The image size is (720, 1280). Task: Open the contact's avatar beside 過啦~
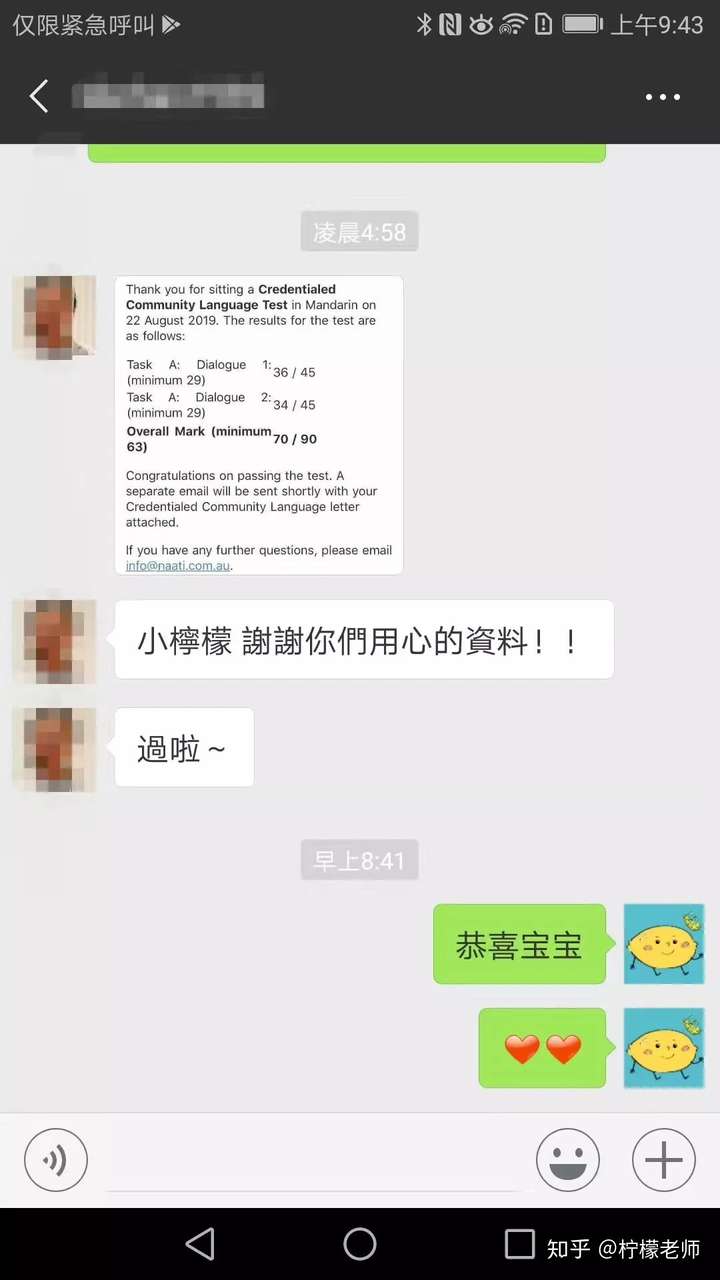pos(54,749)
